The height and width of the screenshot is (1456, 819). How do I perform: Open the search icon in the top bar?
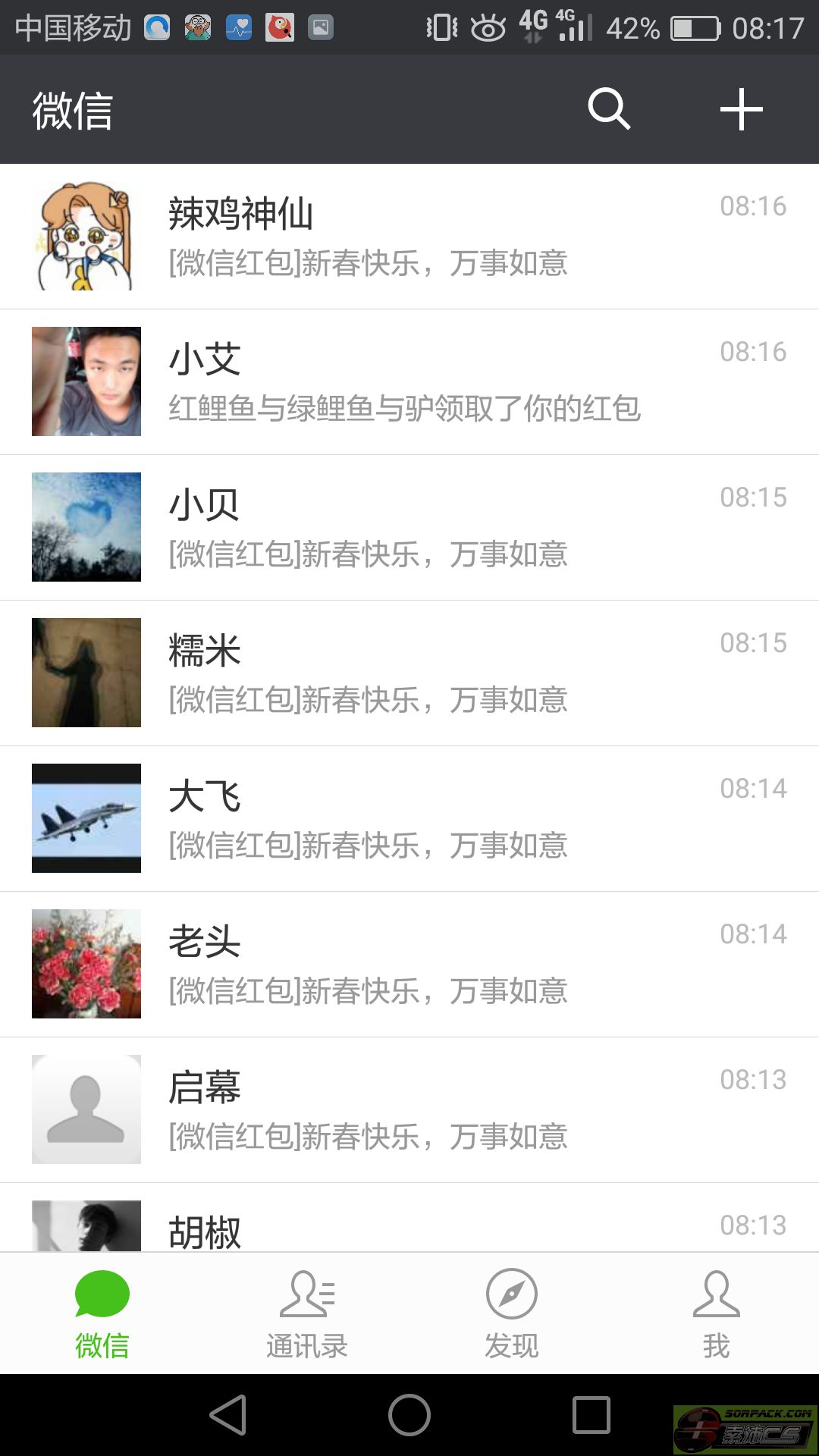click(609, 110)
